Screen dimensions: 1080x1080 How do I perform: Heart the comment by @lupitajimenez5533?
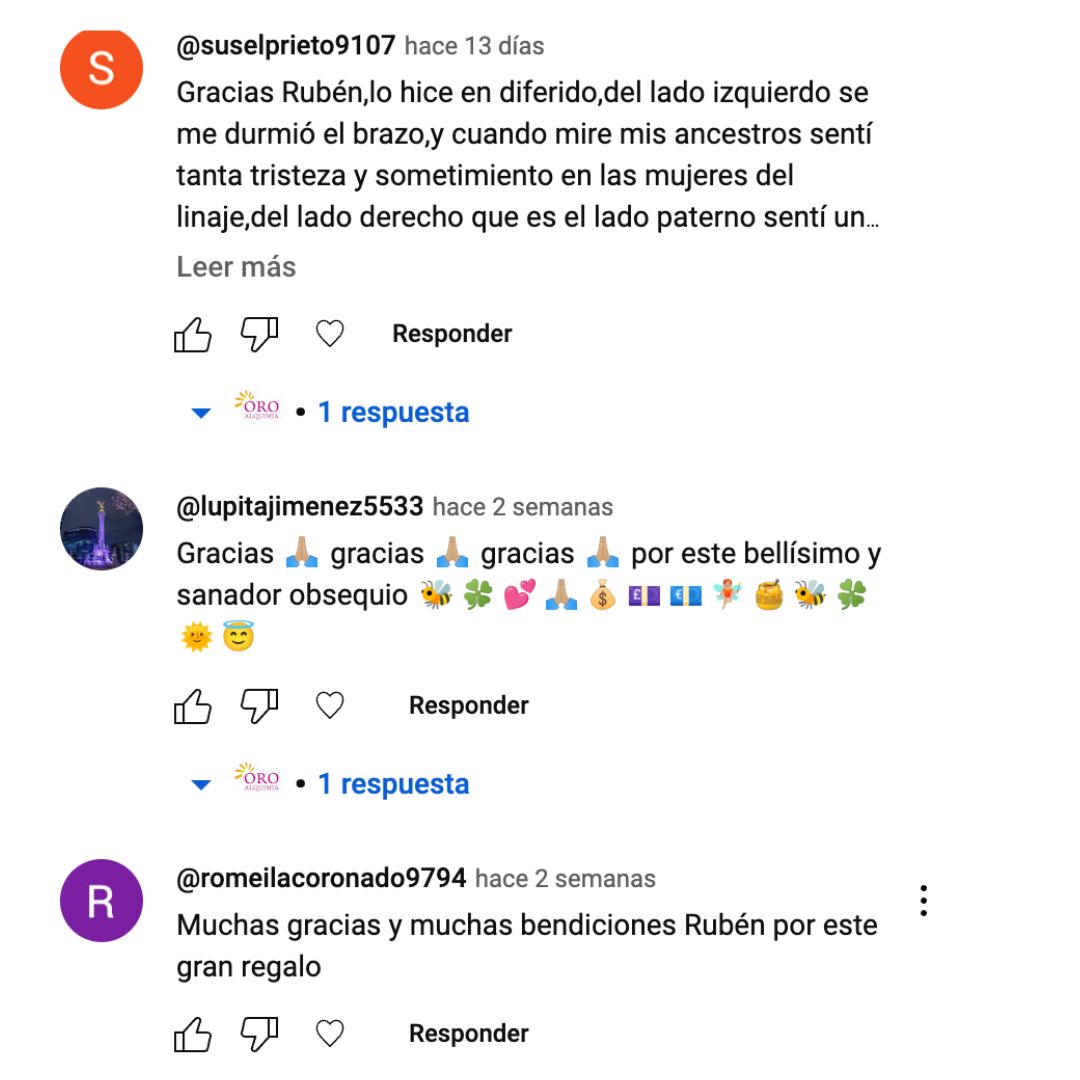click(x=330, y=706)
